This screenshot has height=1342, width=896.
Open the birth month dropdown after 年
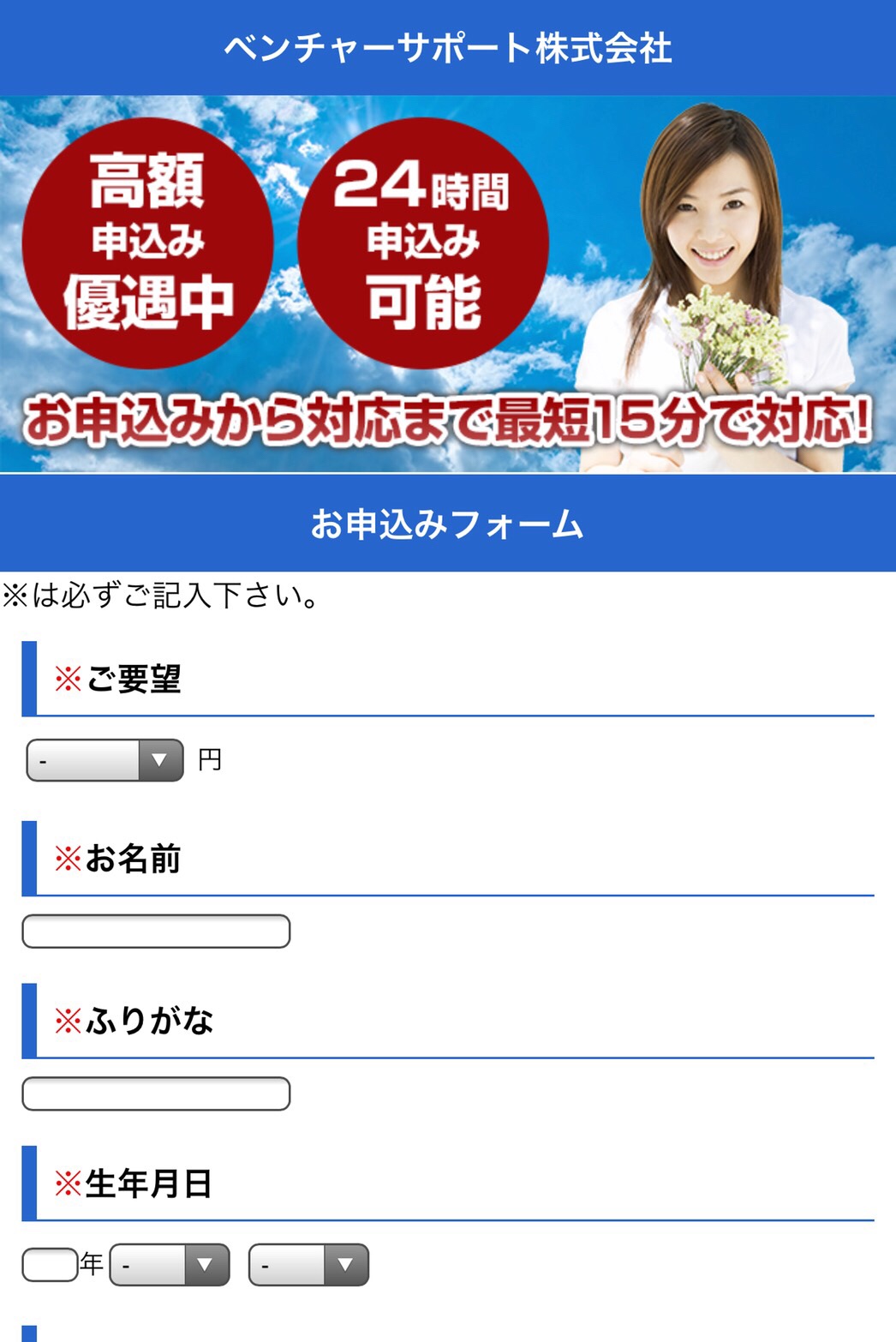click(170, 1265)
